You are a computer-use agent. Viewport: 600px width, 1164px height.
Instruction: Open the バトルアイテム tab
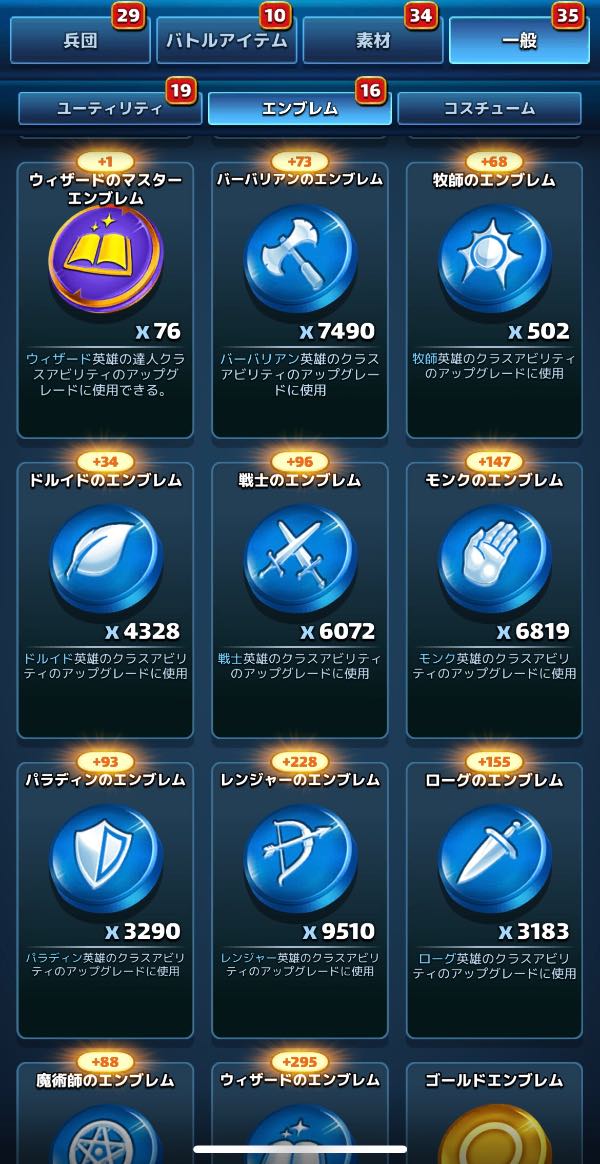point(226,40)
